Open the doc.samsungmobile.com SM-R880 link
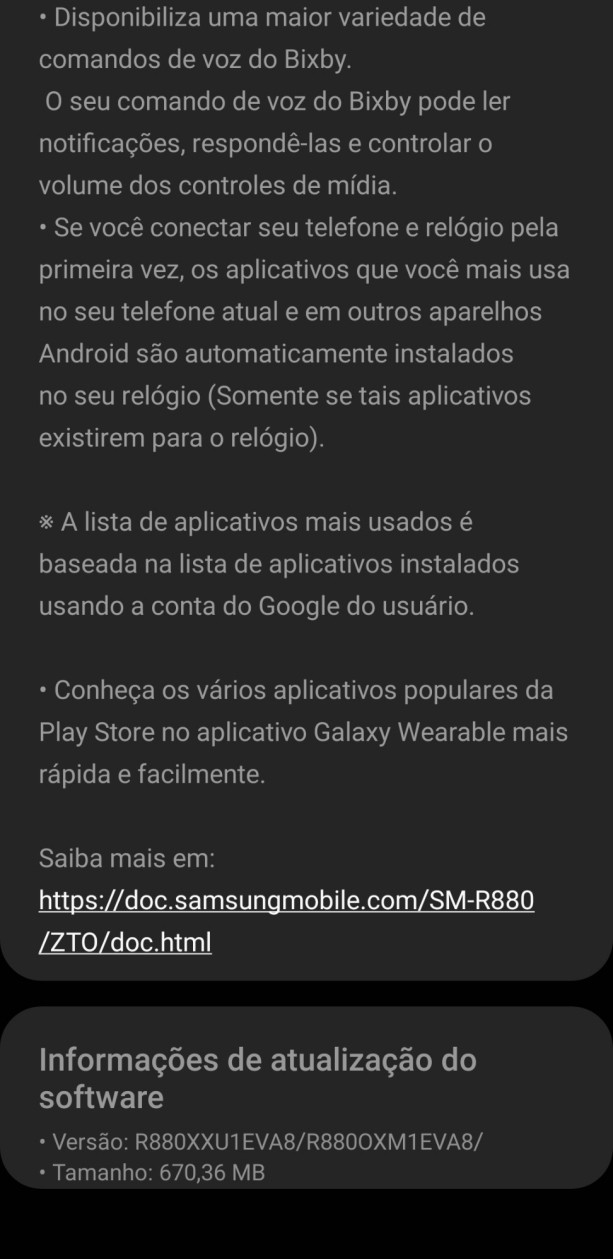 click(x=286, y=921)
